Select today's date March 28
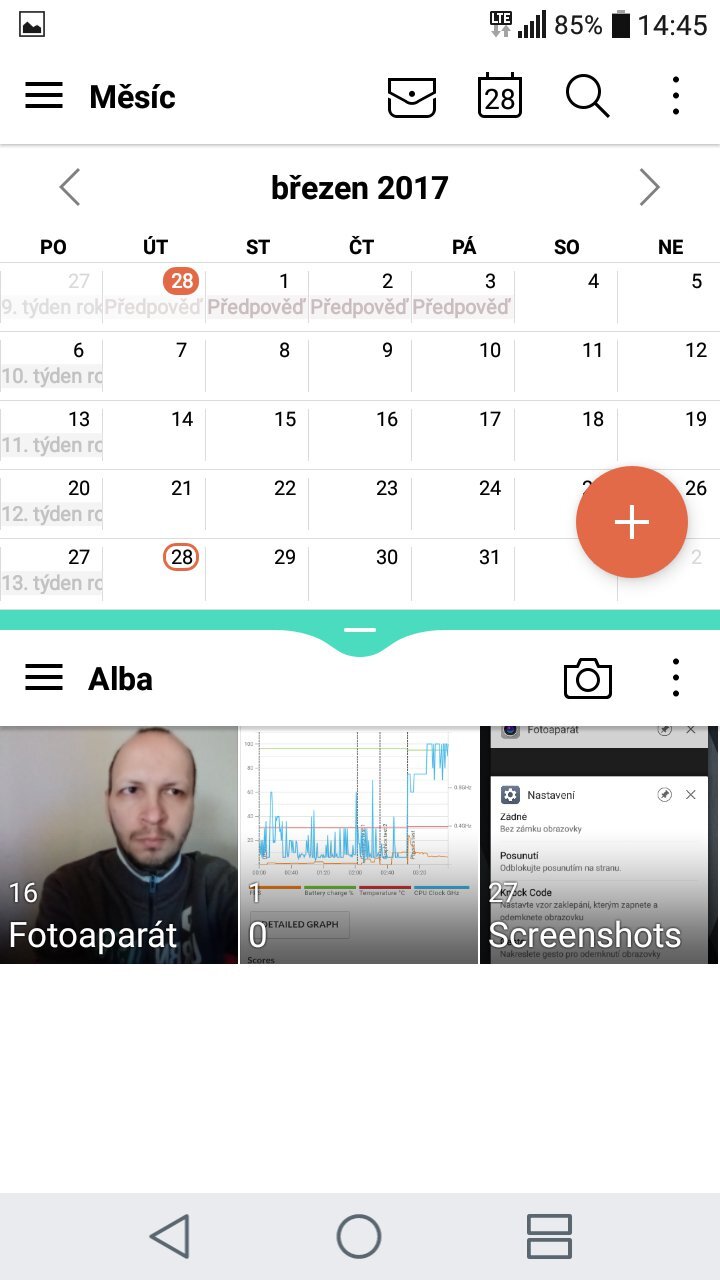Screen dimensions: 720x1280 (x=181, y=572)
